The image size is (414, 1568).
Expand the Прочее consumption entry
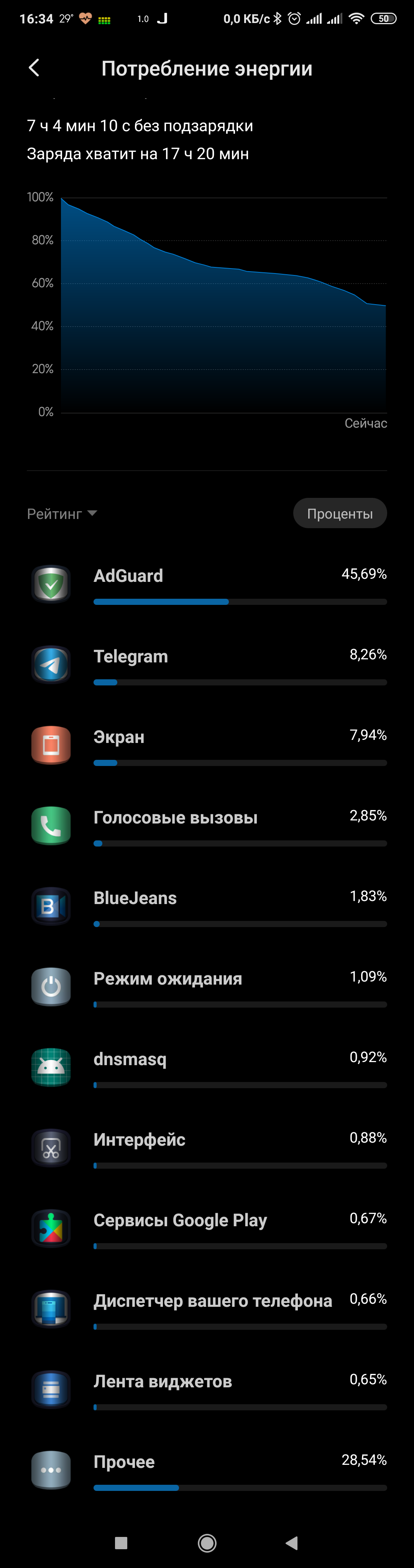click(207, 1470)
